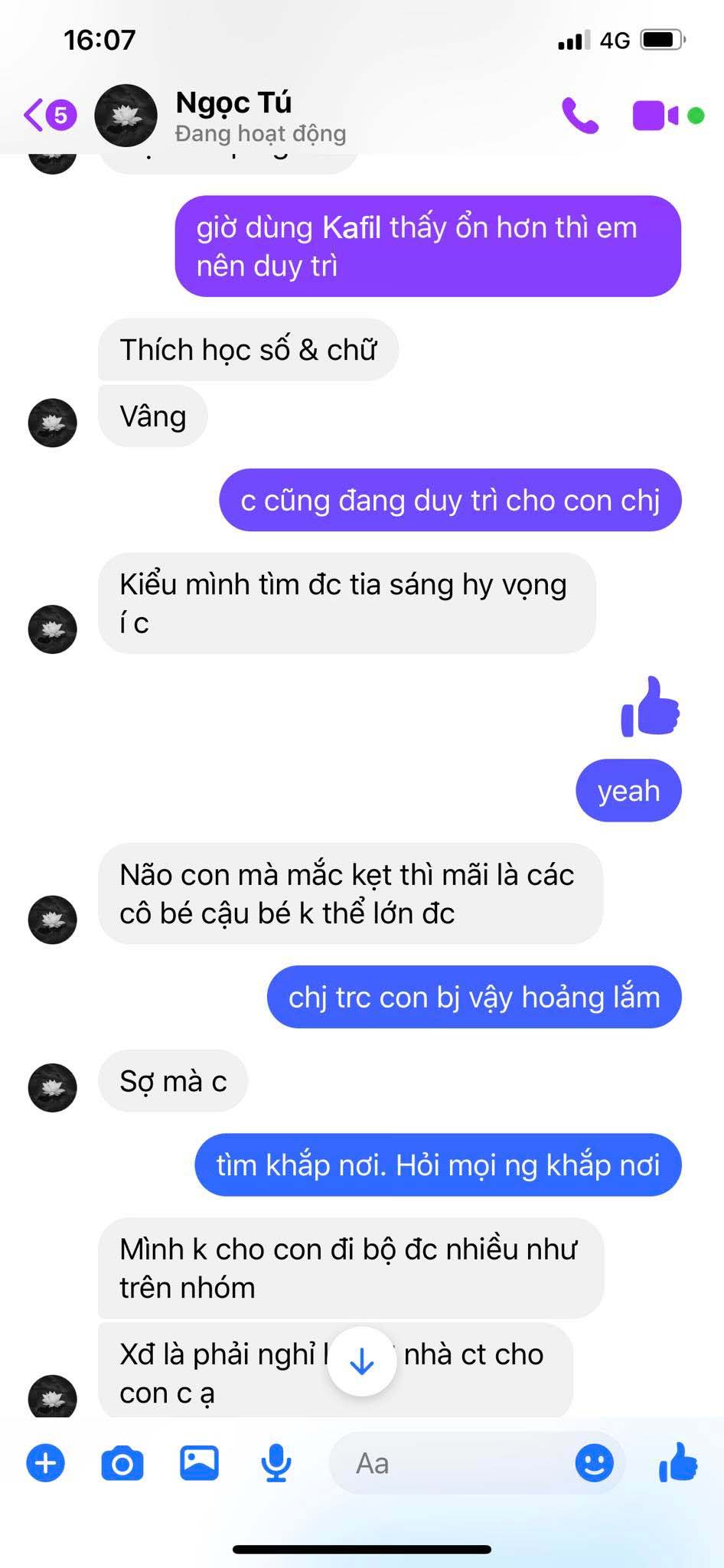Image resolution: width=724 pixels, height=1568 pixels.
Task: Record a voice message with the microphone
Action: point(276,1463)
